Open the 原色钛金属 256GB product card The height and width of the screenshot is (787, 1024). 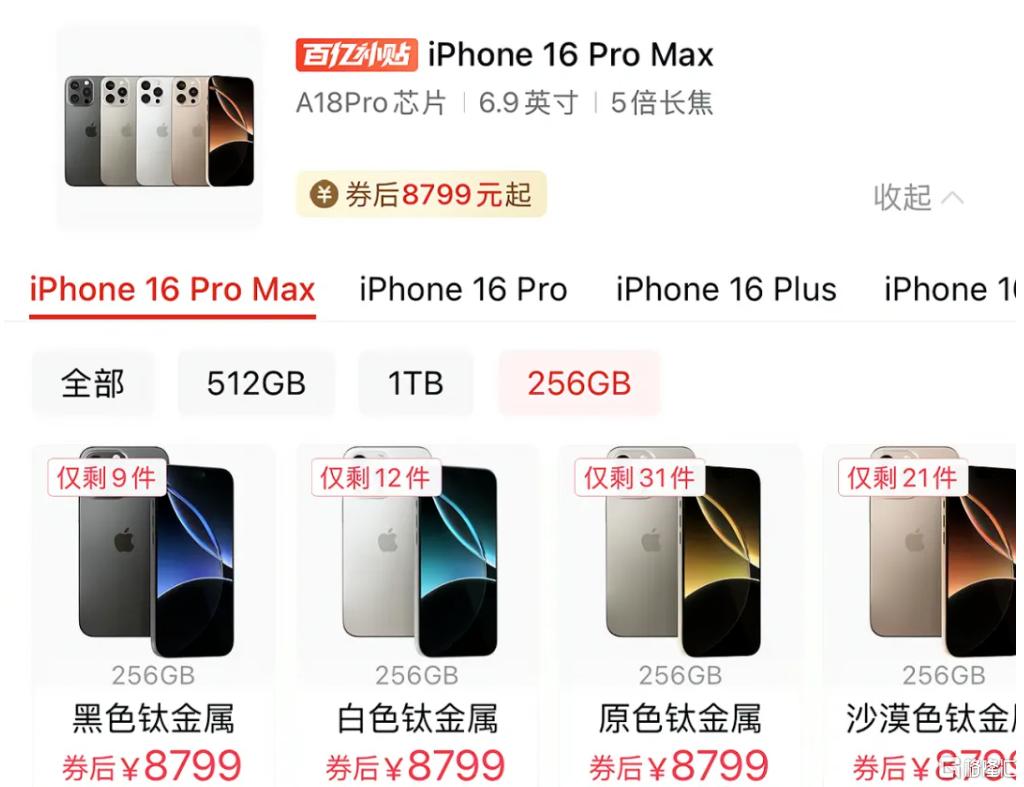pyautogui.click(x=681, y=610)
